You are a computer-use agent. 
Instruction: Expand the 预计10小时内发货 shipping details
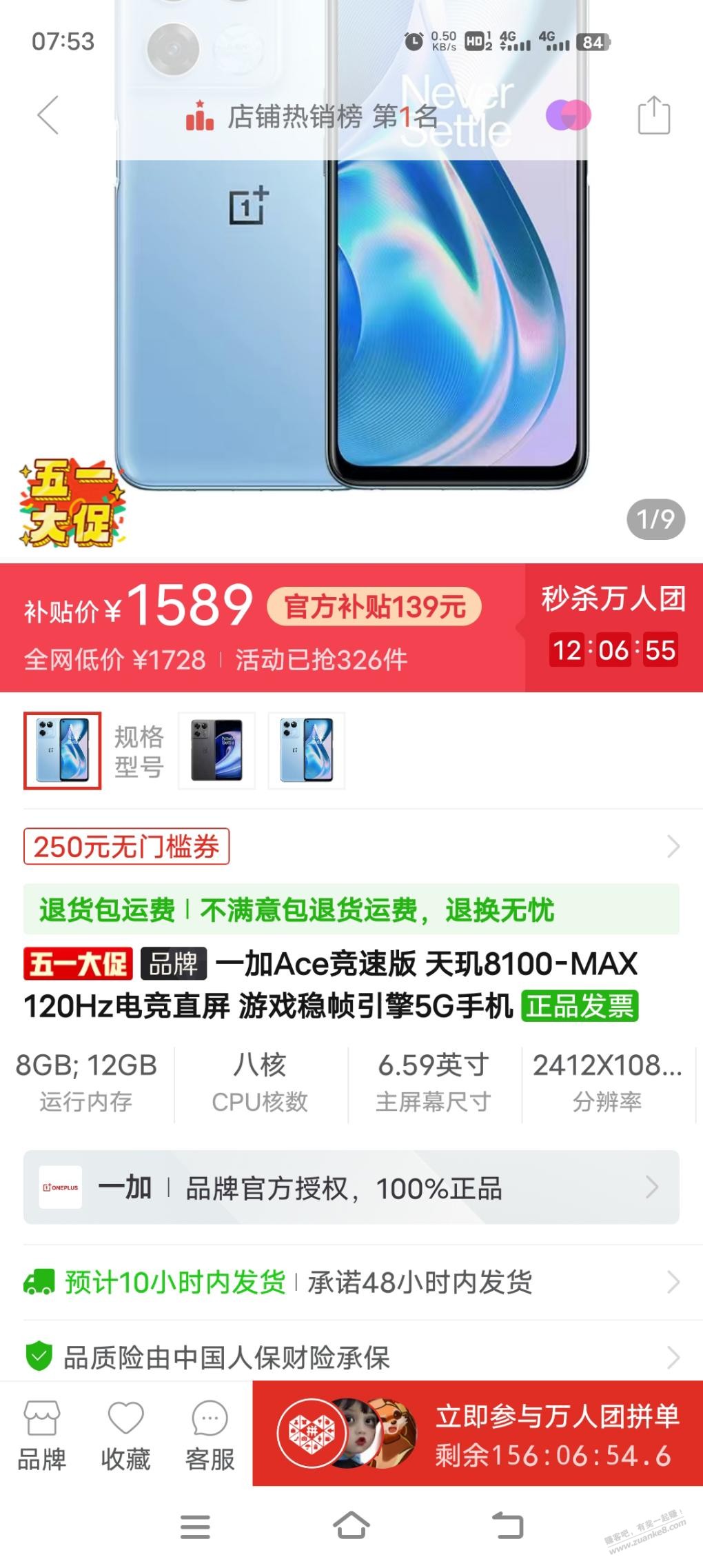click(x=351, y=1283)
